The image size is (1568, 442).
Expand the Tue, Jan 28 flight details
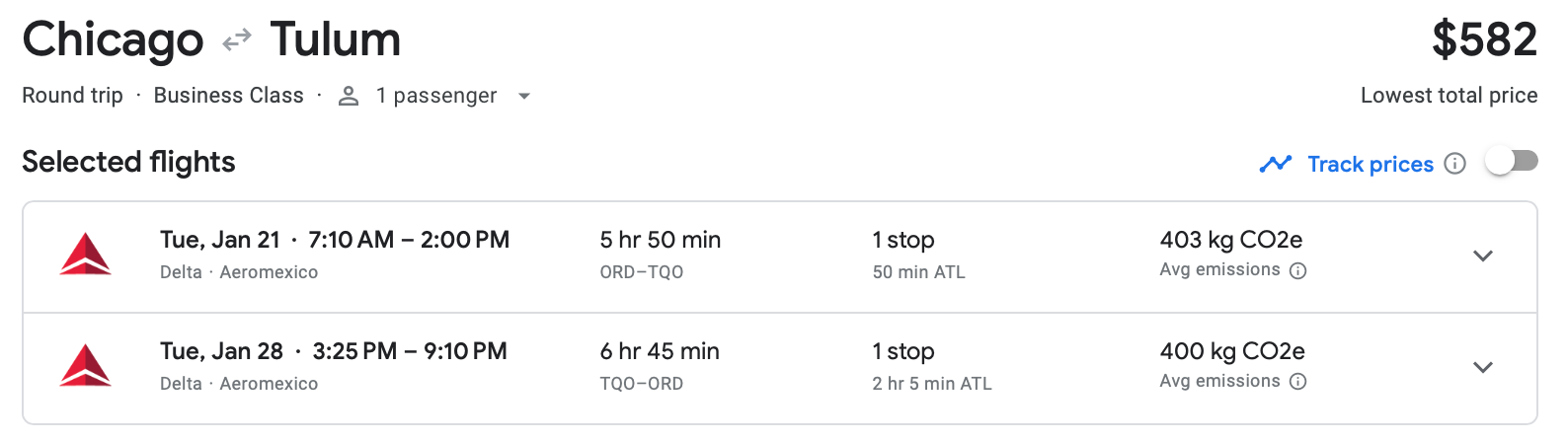[x=1482, y=368]
